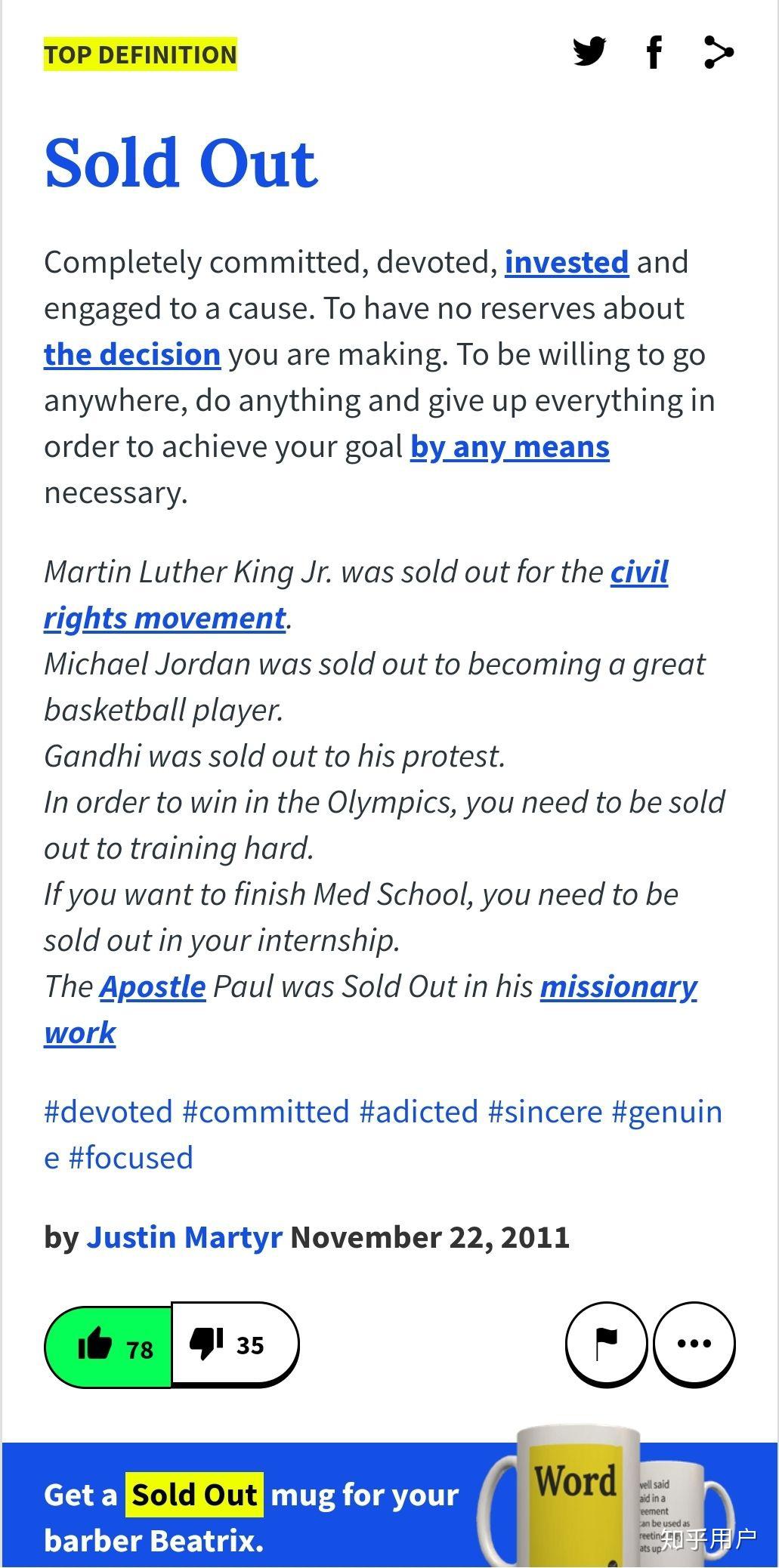Flag this definition
This screenshot has height=1568, width=779.
click(x=606, y=1344)
